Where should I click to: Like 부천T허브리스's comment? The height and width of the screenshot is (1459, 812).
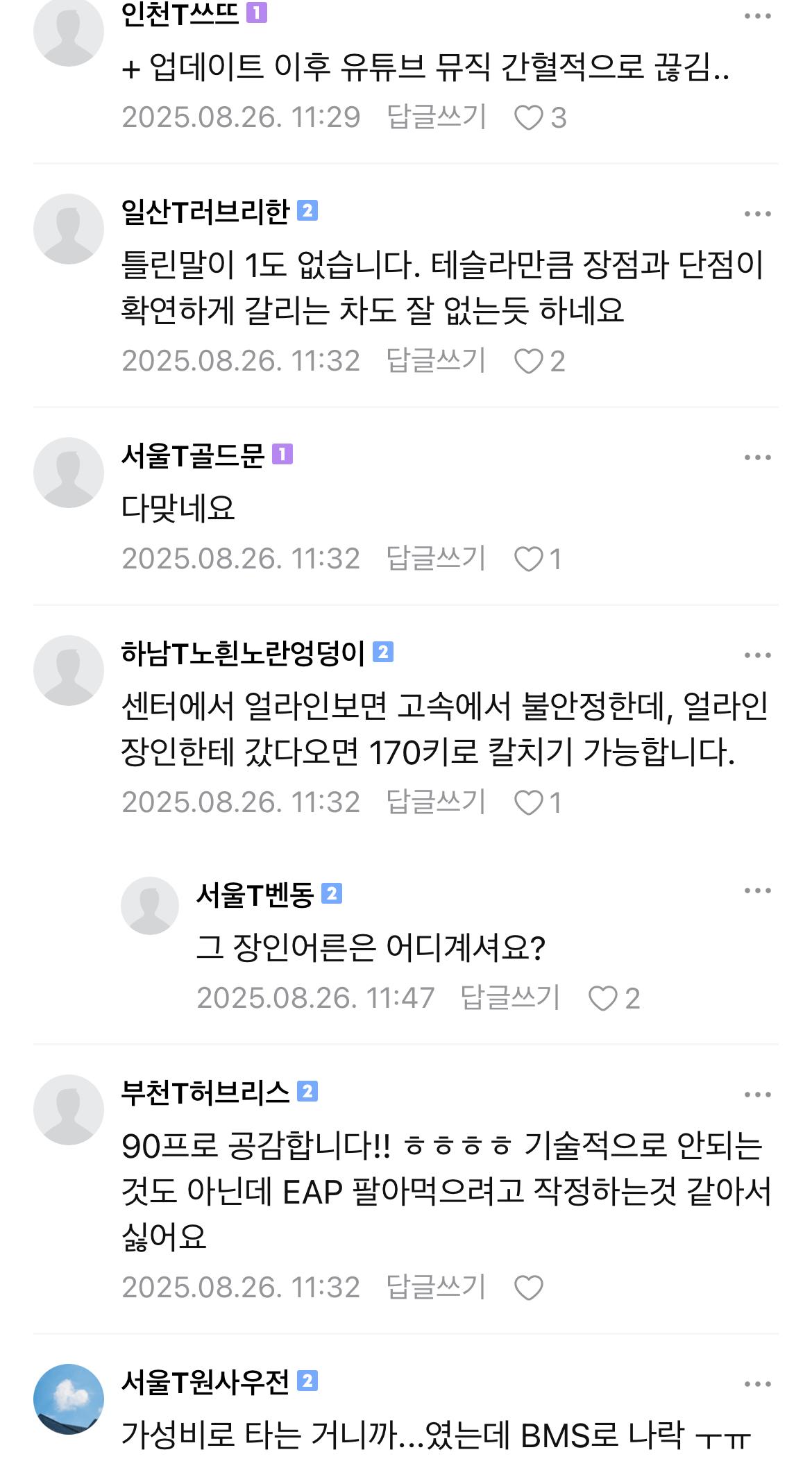pyautogui.click(x=528, y=1288)
